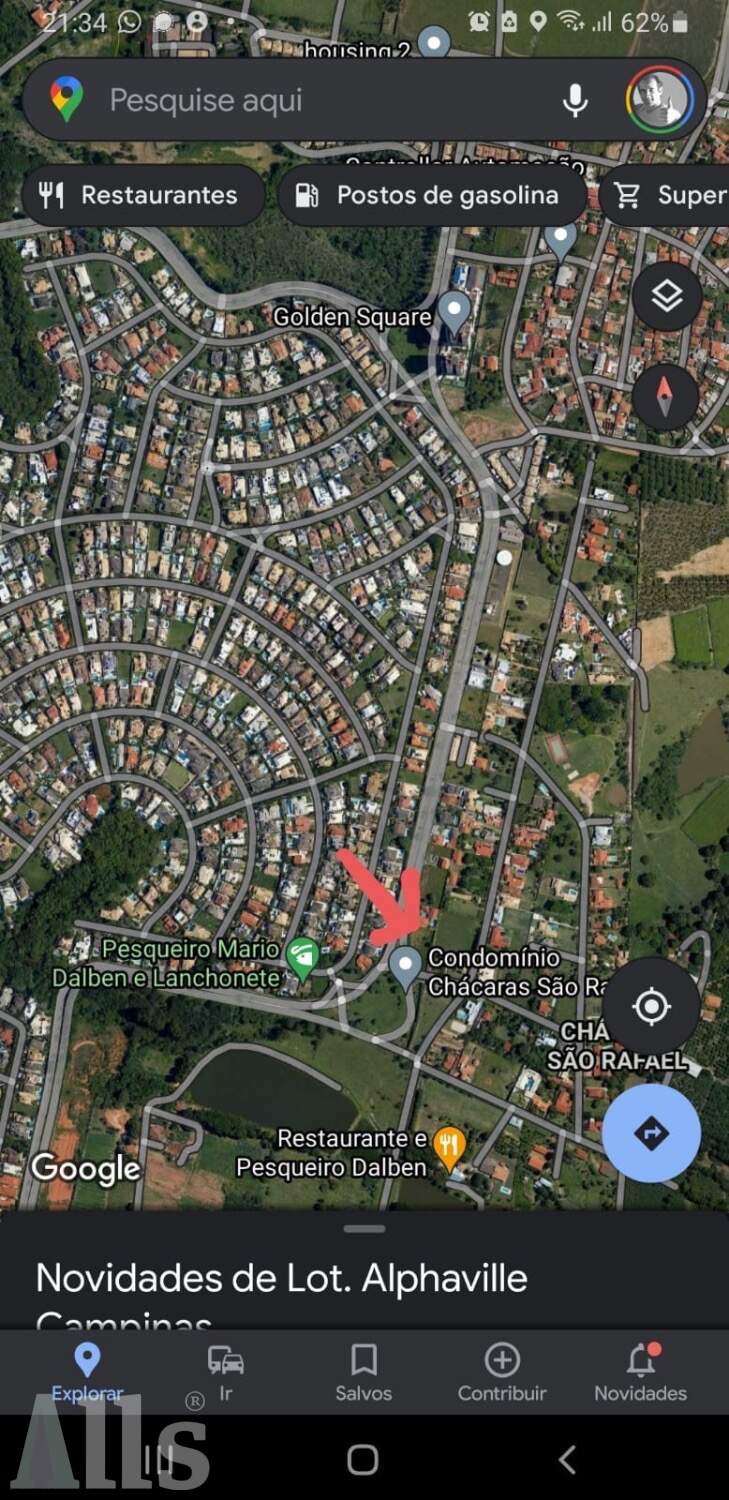Go to the home screen
Image resolution: width=729 pixels, height=1500 pixels.
pos(363,1460)
